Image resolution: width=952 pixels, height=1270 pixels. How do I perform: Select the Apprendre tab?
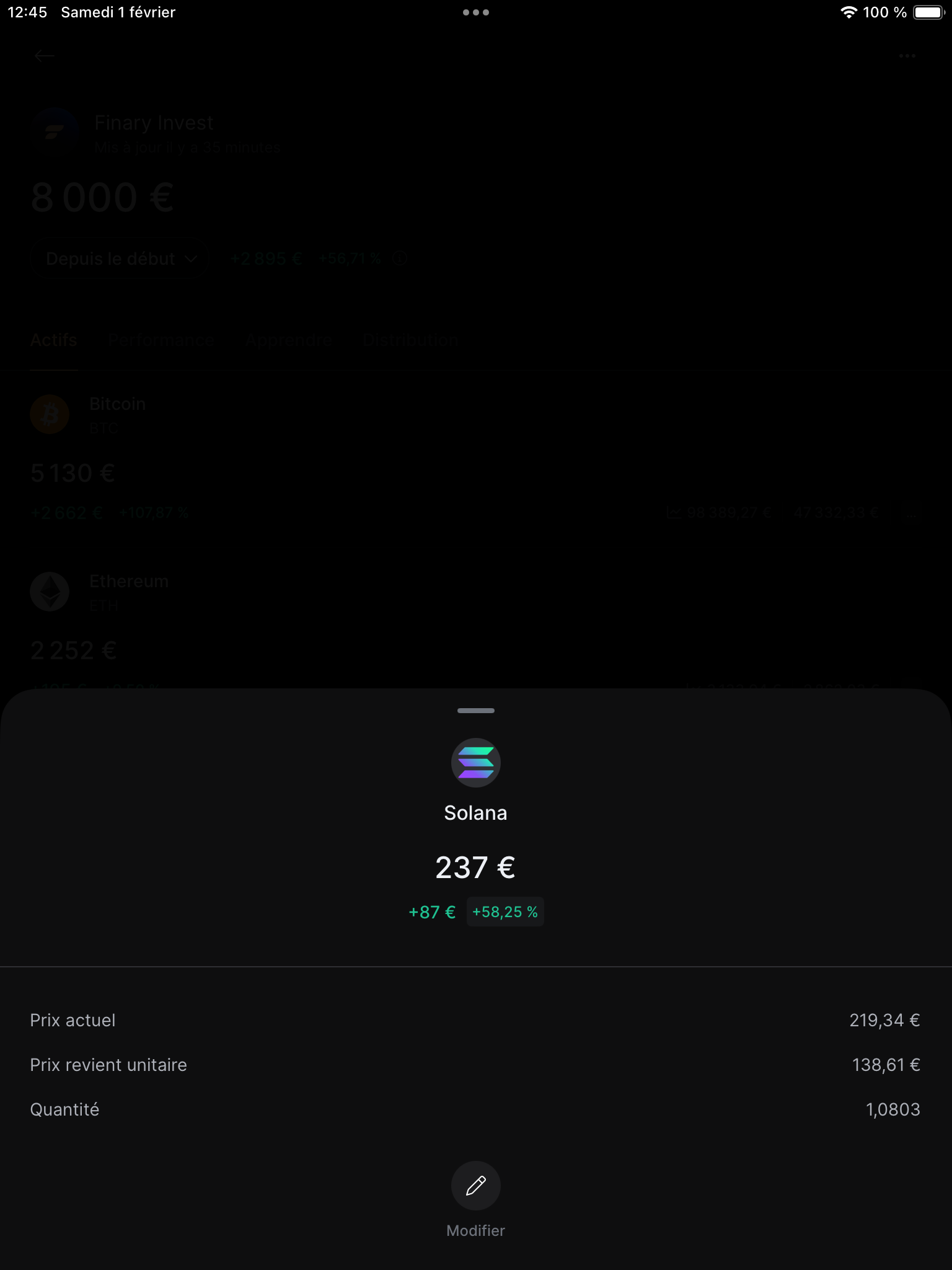click(x=288, y=340)
